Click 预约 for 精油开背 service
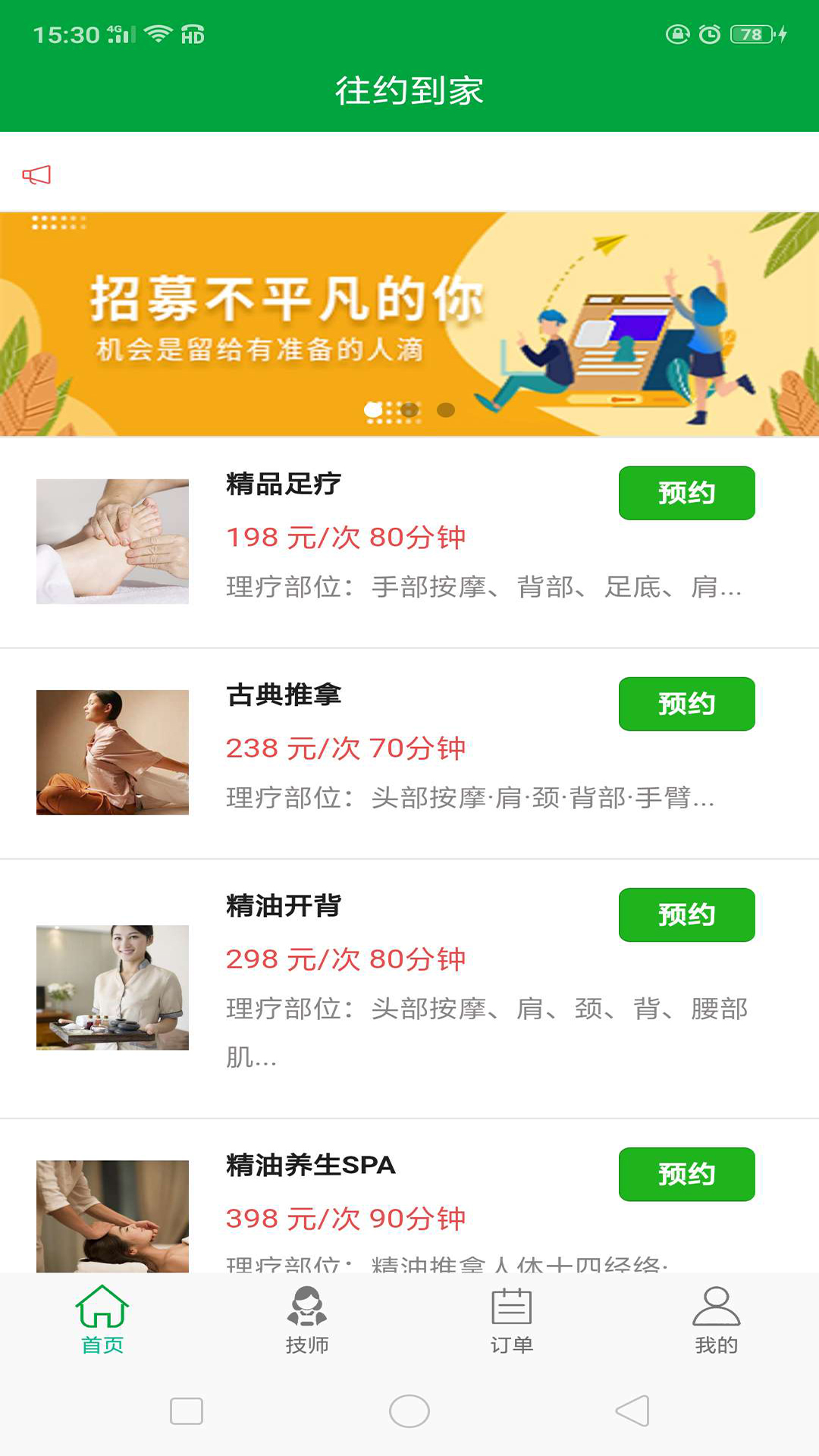This screenshot has width=819, height=1456. (x=687, y=915)
